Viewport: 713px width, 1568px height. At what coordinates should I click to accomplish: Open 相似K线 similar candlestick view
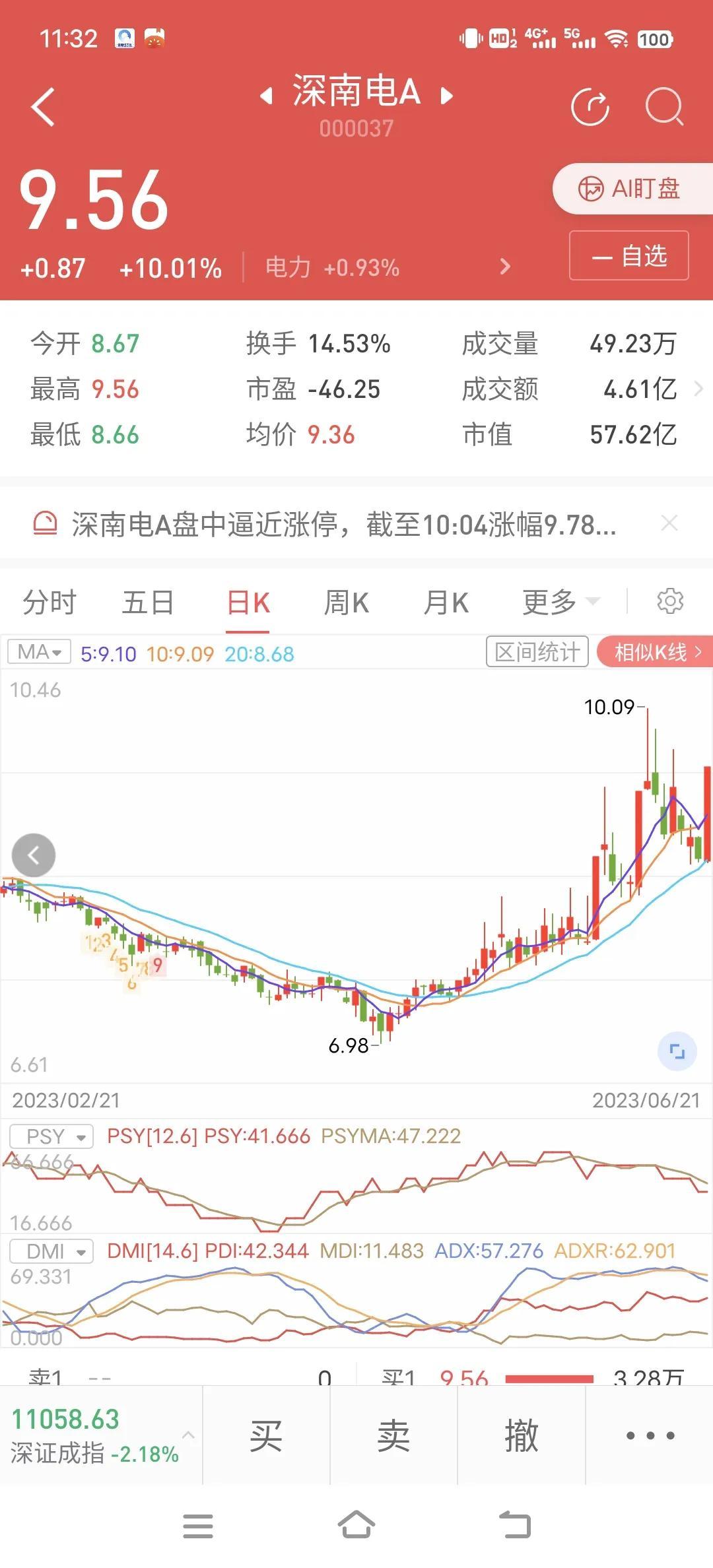coord(655,652)
